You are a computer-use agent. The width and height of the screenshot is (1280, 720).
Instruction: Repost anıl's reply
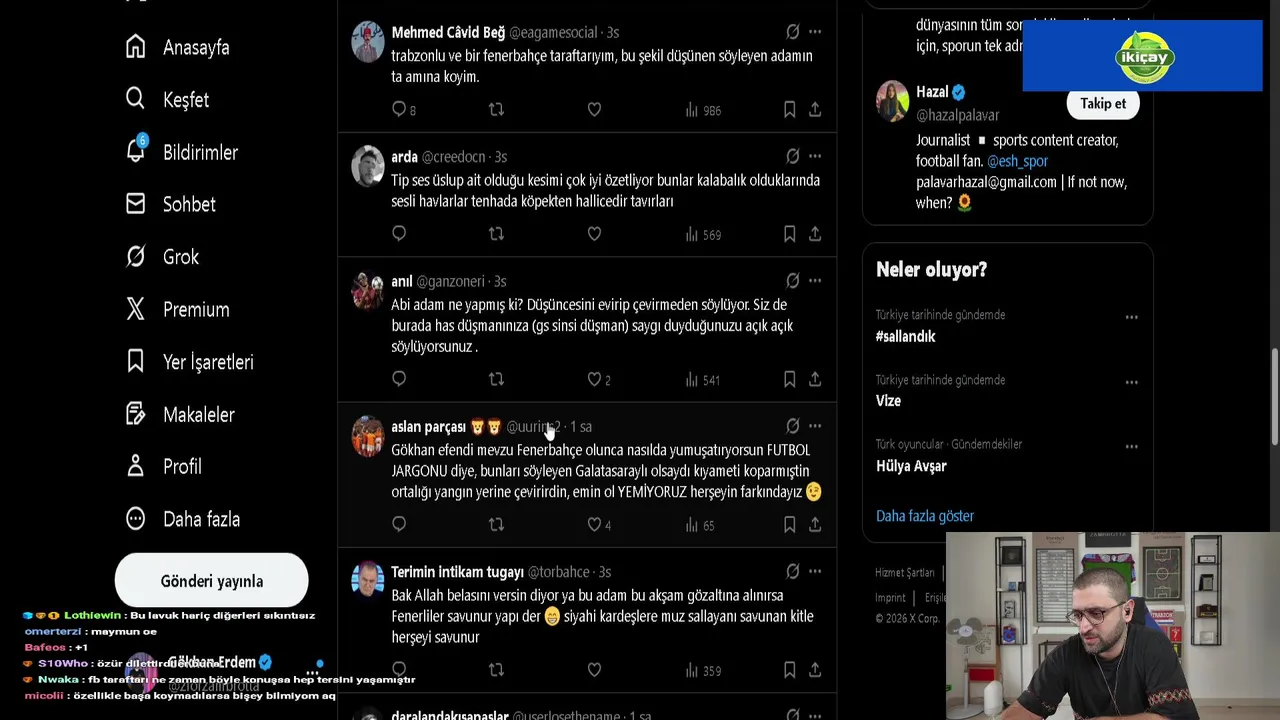pos(496,379)
